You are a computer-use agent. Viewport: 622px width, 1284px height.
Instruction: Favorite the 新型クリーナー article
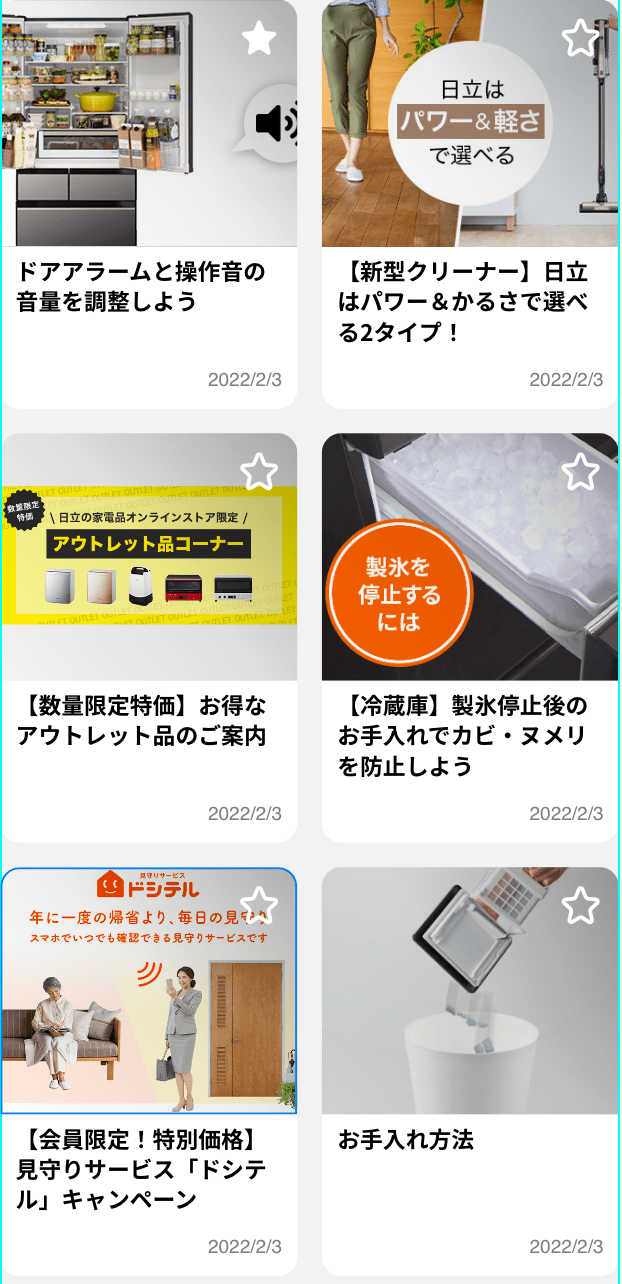pos(580,38)
